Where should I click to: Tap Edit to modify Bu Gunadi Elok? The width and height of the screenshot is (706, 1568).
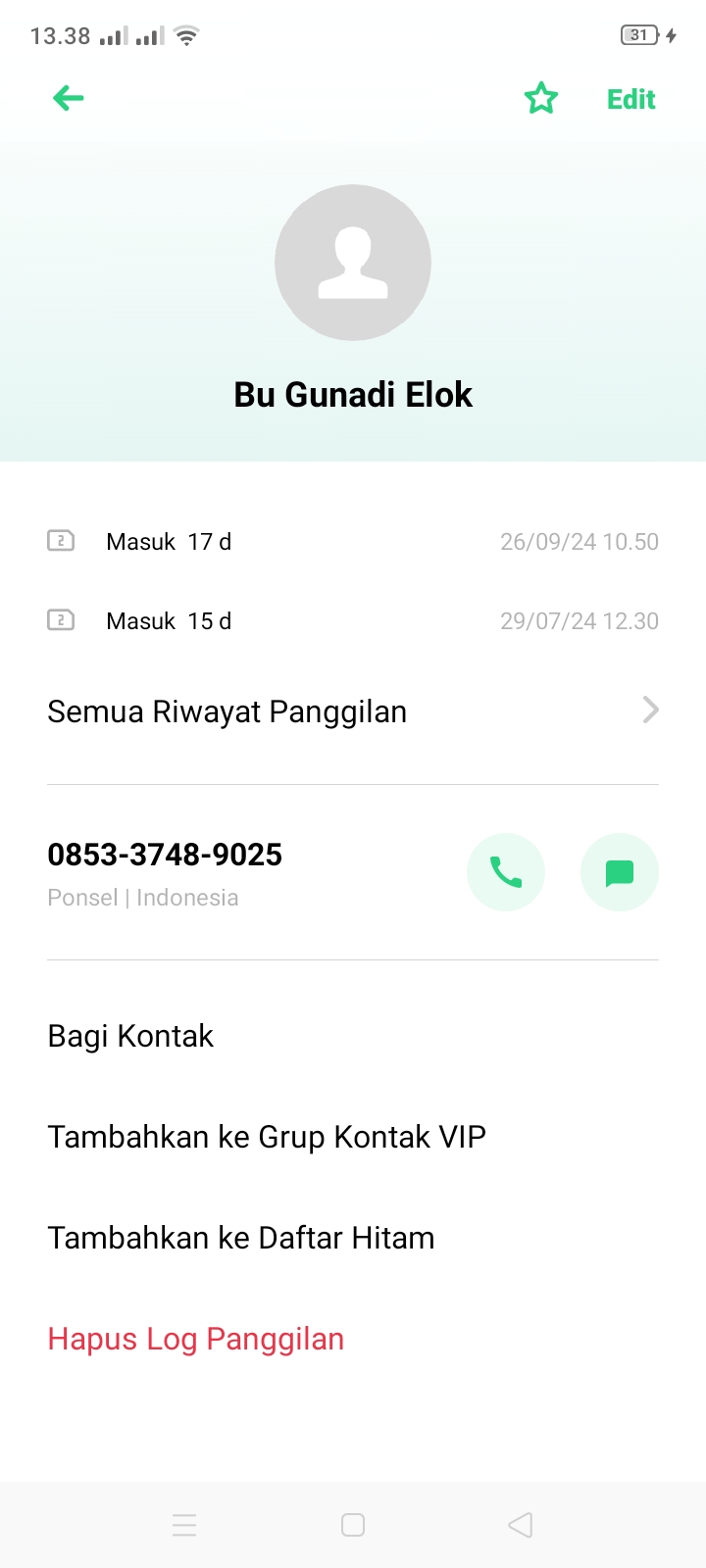[630, 98]
